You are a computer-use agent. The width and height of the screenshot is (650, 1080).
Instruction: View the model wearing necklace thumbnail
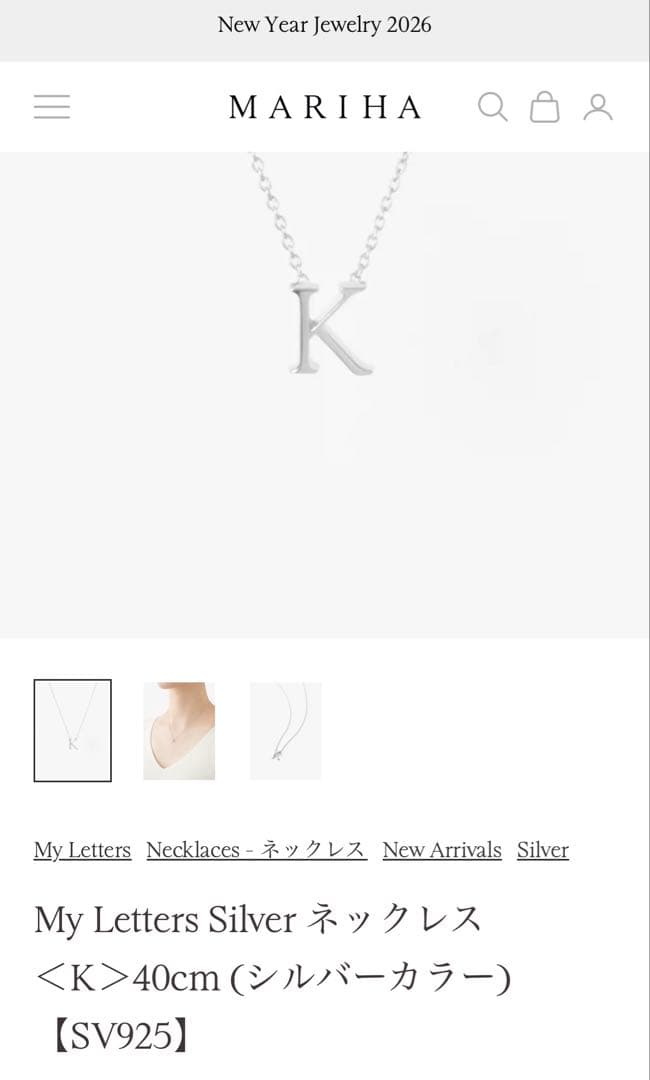(179, 731)
